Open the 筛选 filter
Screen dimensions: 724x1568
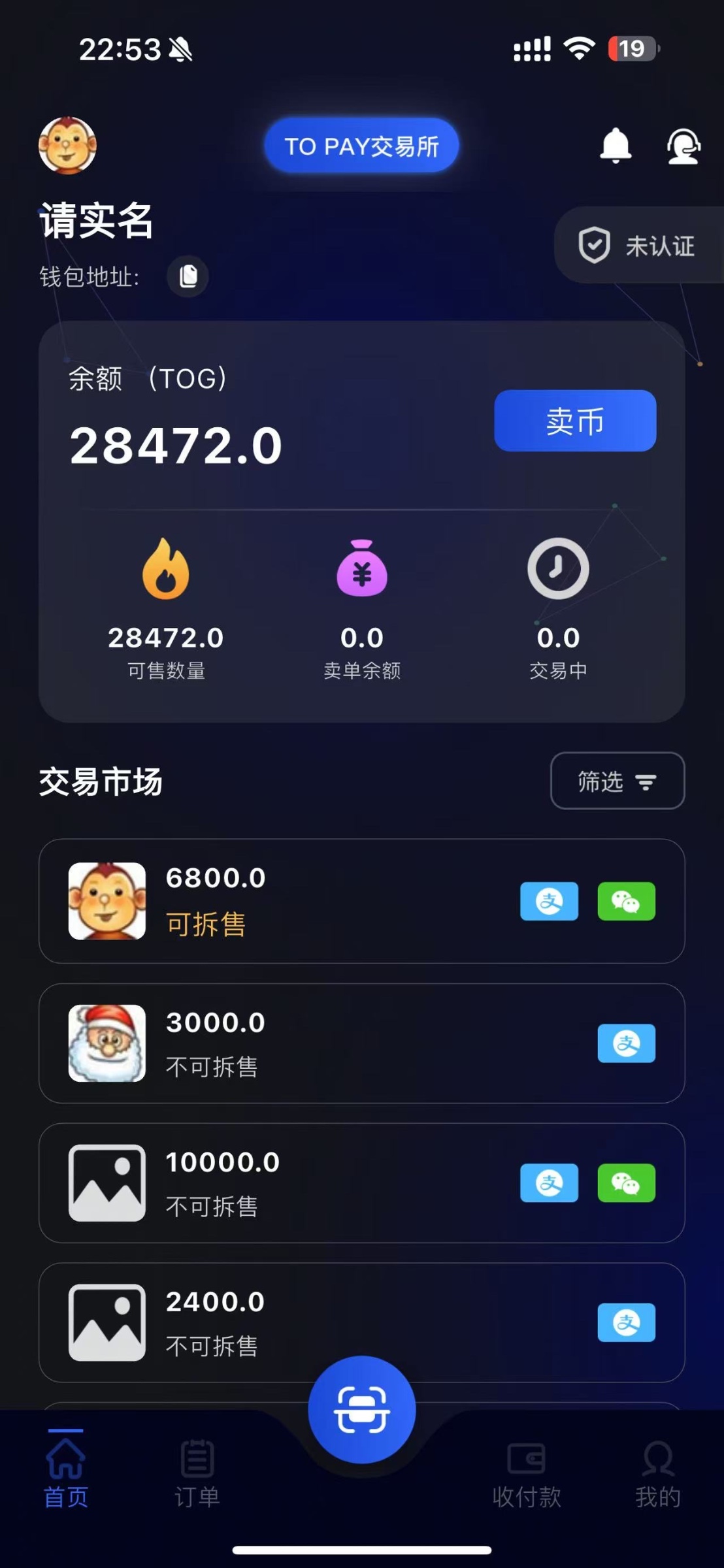tap(617, 781)
